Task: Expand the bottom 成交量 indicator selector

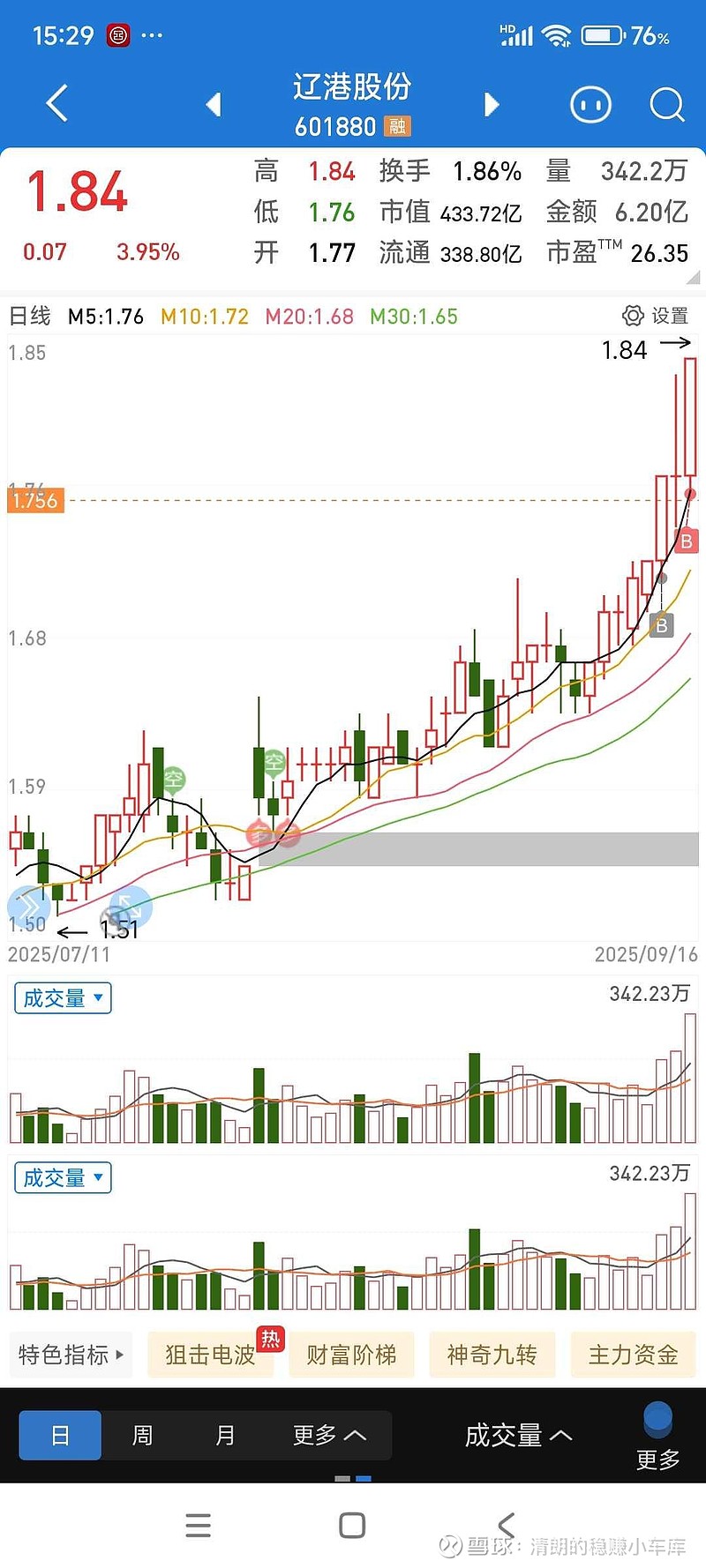Action: tap(518, 1436)
